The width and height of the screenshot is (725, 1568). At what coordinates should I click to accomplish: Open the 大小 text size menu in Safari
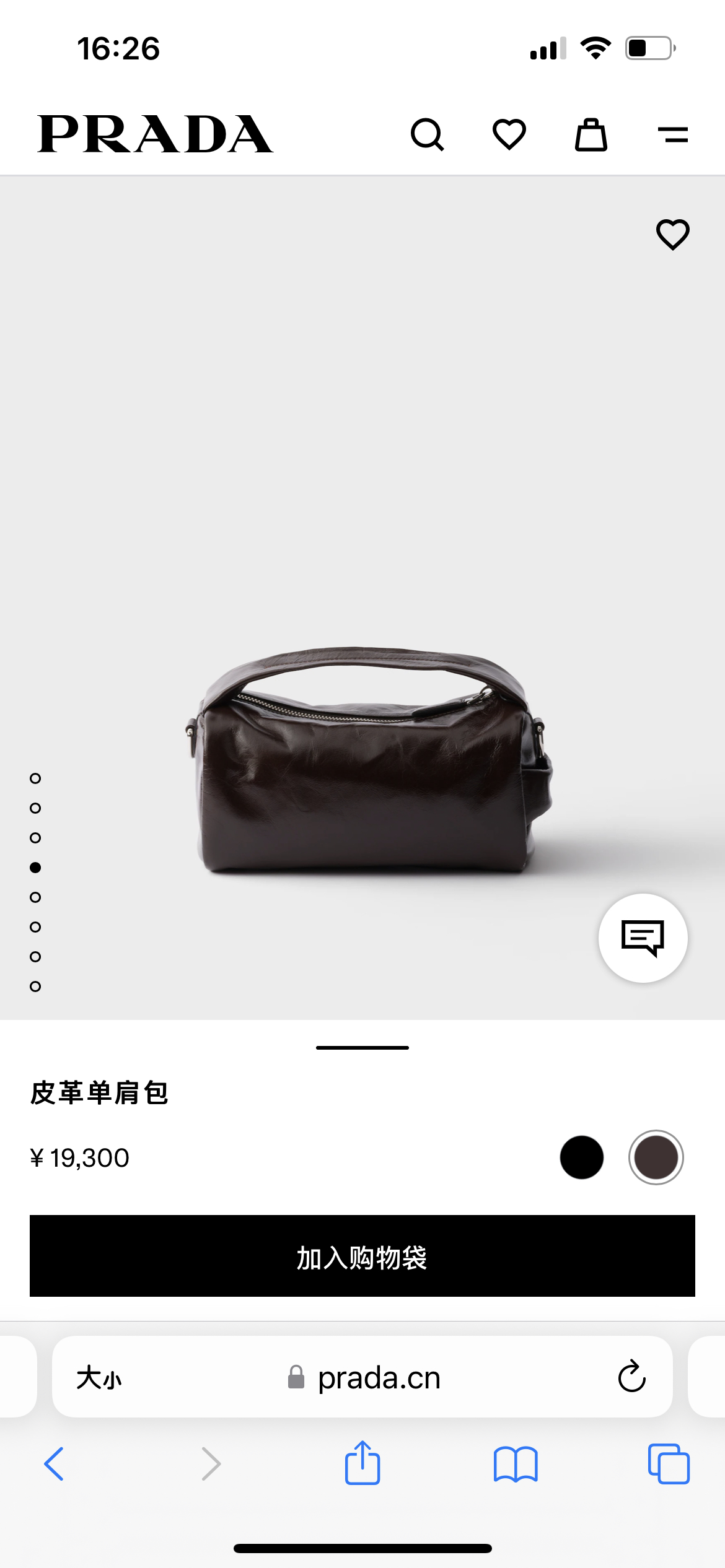point(99,1378)
